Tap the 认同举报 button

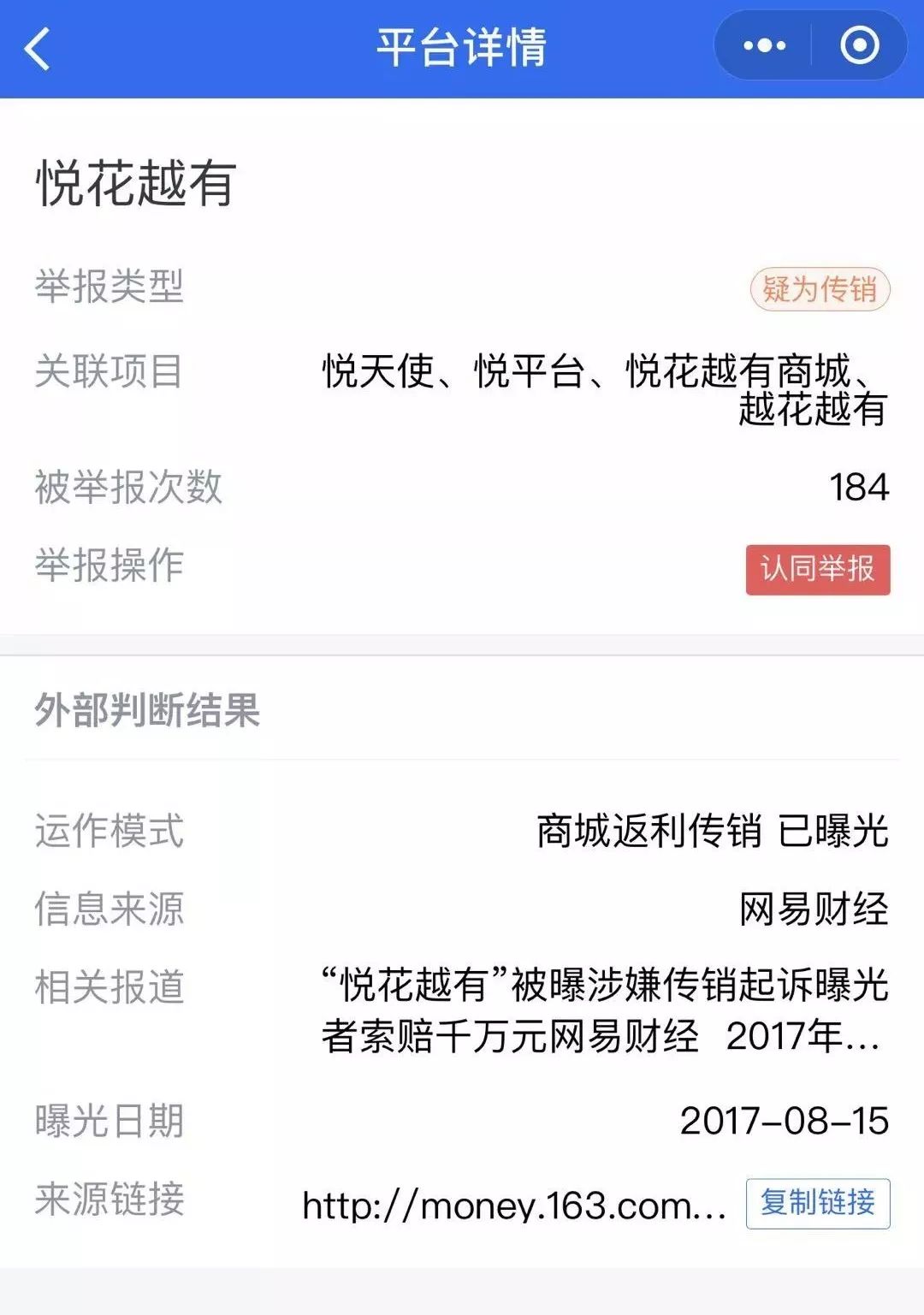tap(817, 569)
